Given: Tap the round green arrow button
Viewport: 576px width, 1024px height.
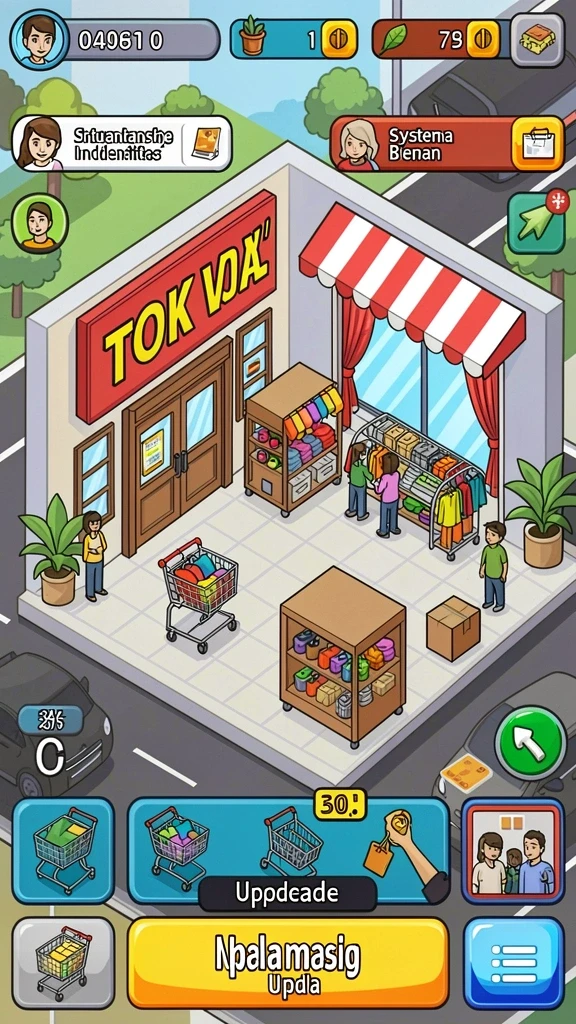Looking at the screenshot, I should point(530,743).
